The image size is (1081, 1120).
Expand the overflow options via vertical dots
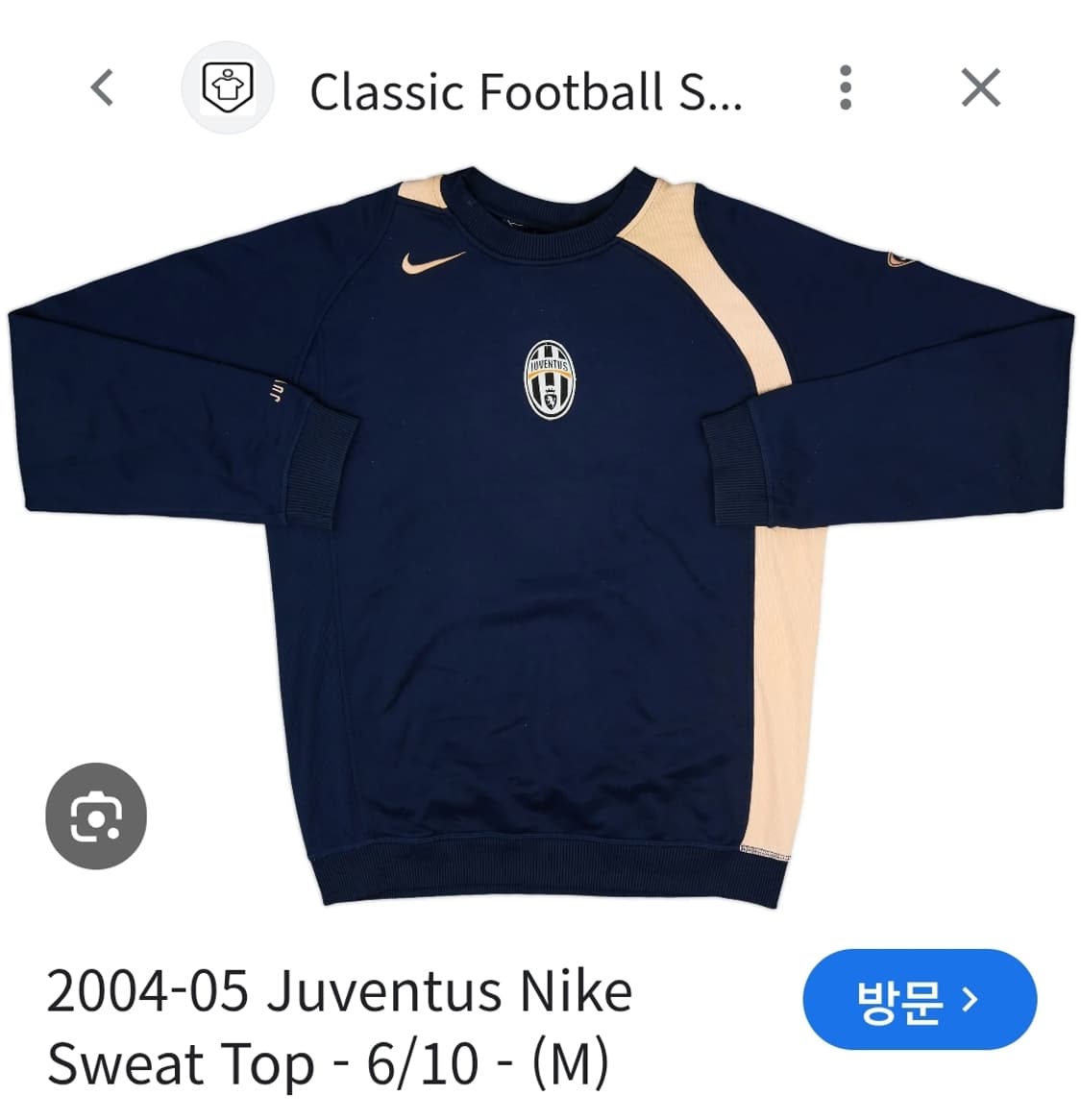846,88
